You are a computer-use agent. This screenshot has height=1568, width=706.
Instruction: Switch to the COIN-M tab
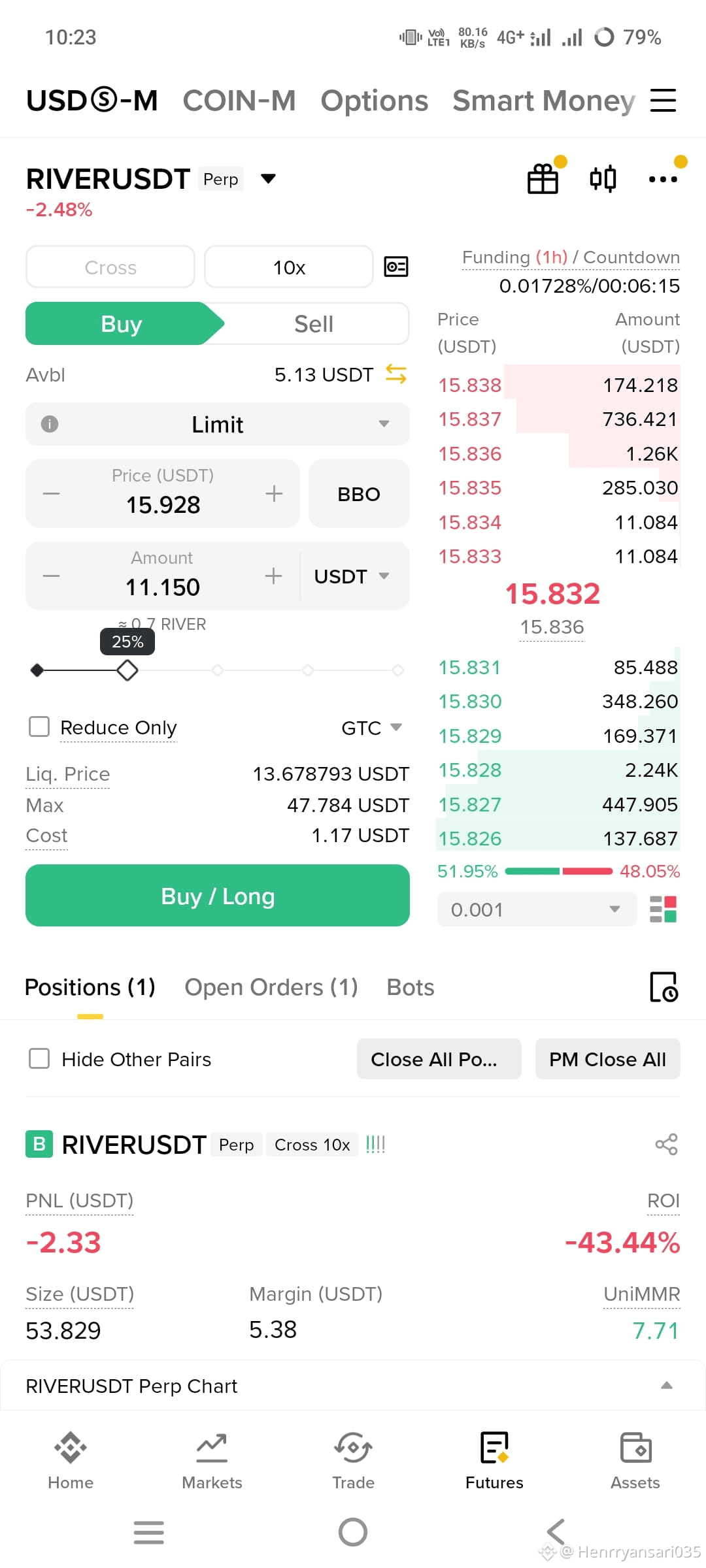[239, 101]
